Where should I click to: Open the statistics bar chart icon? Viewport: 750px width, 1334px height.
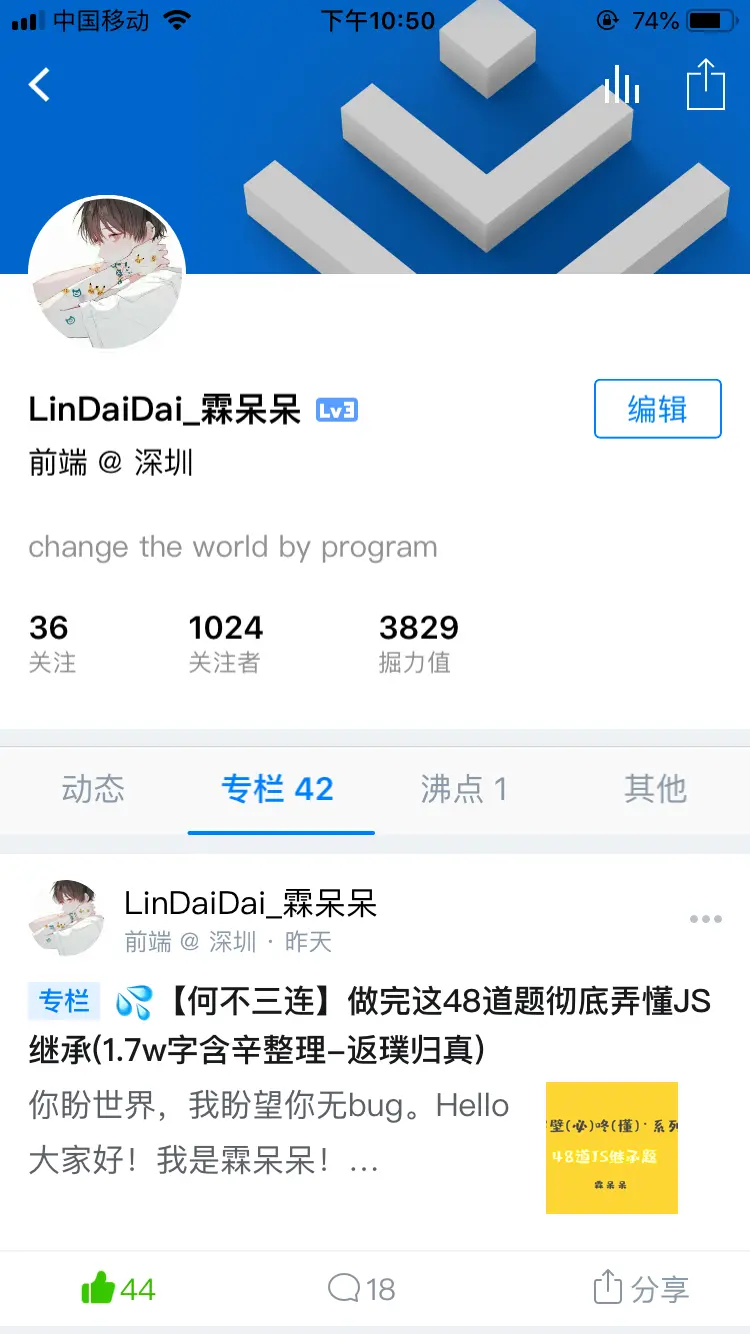(621, 85)
